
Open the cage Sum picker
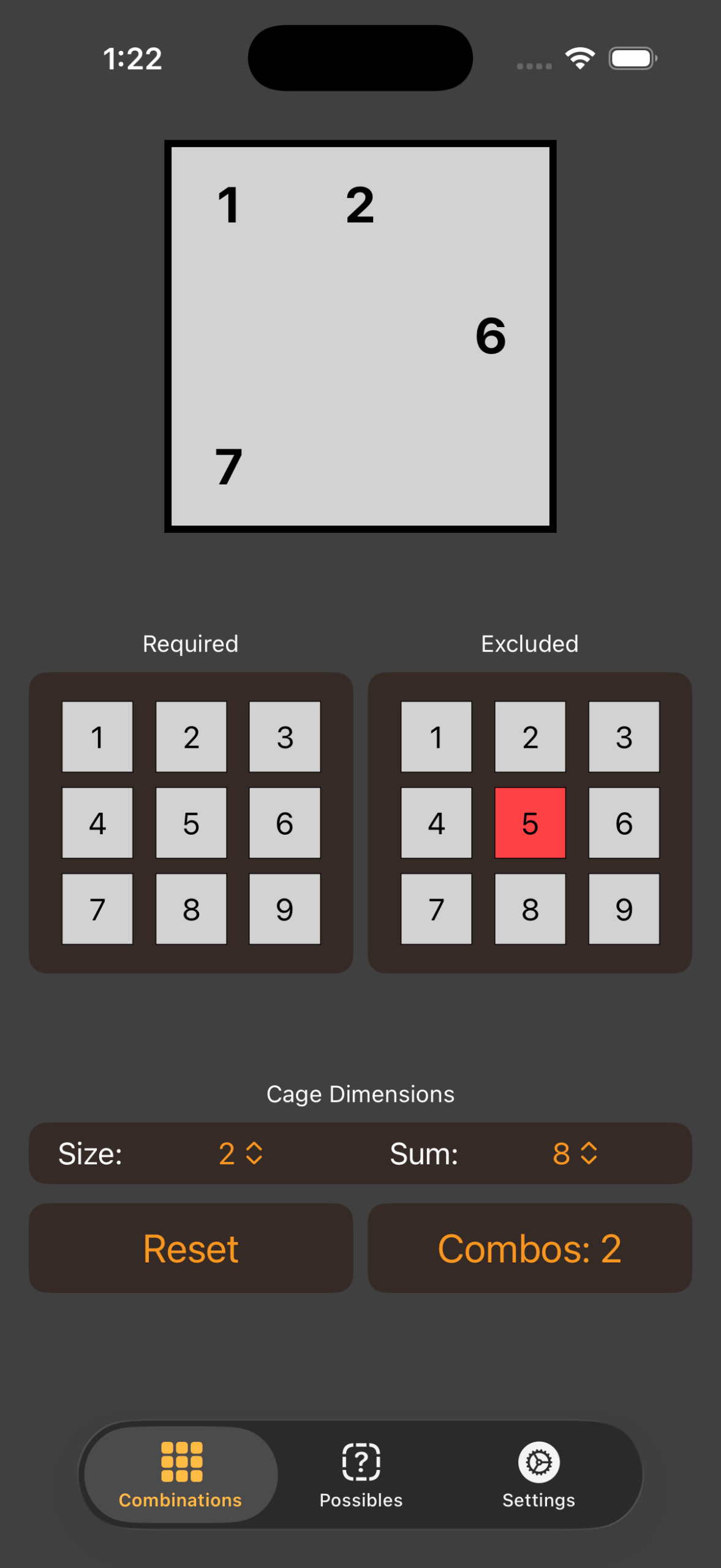point(575,1153)
